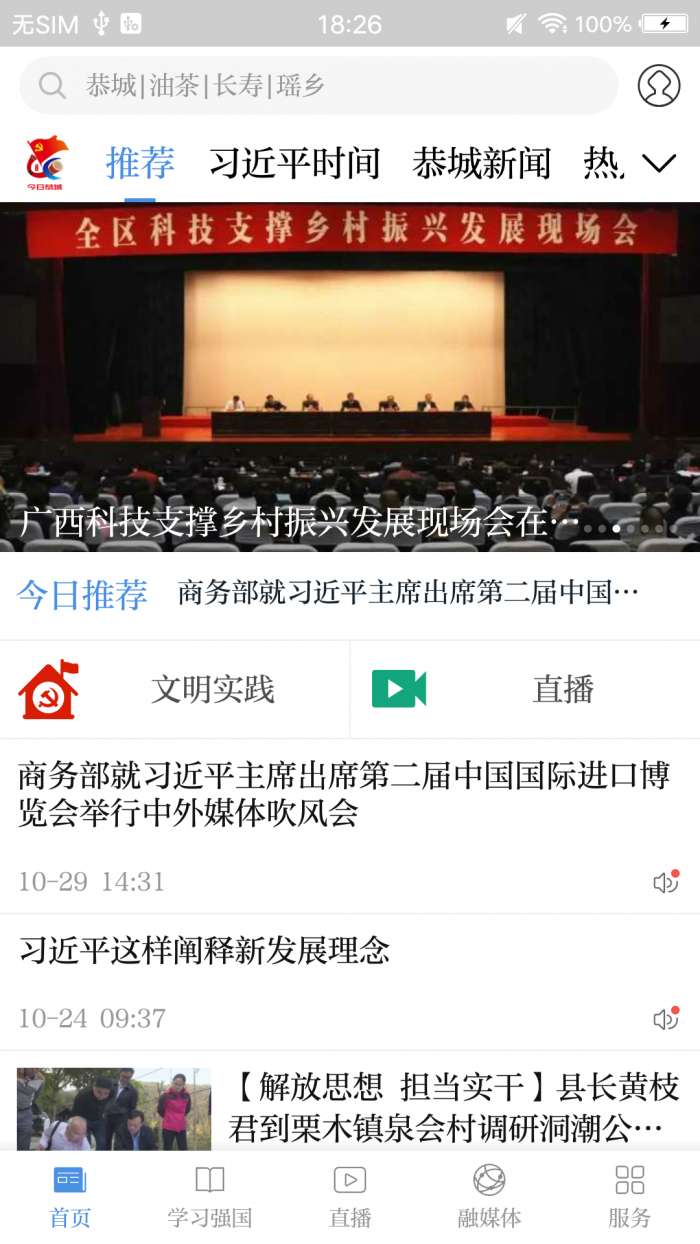Tap the search box with 恭城|油茶|长寿|瑶乡
The image size is (700, 1244).
tap(318, 86)
